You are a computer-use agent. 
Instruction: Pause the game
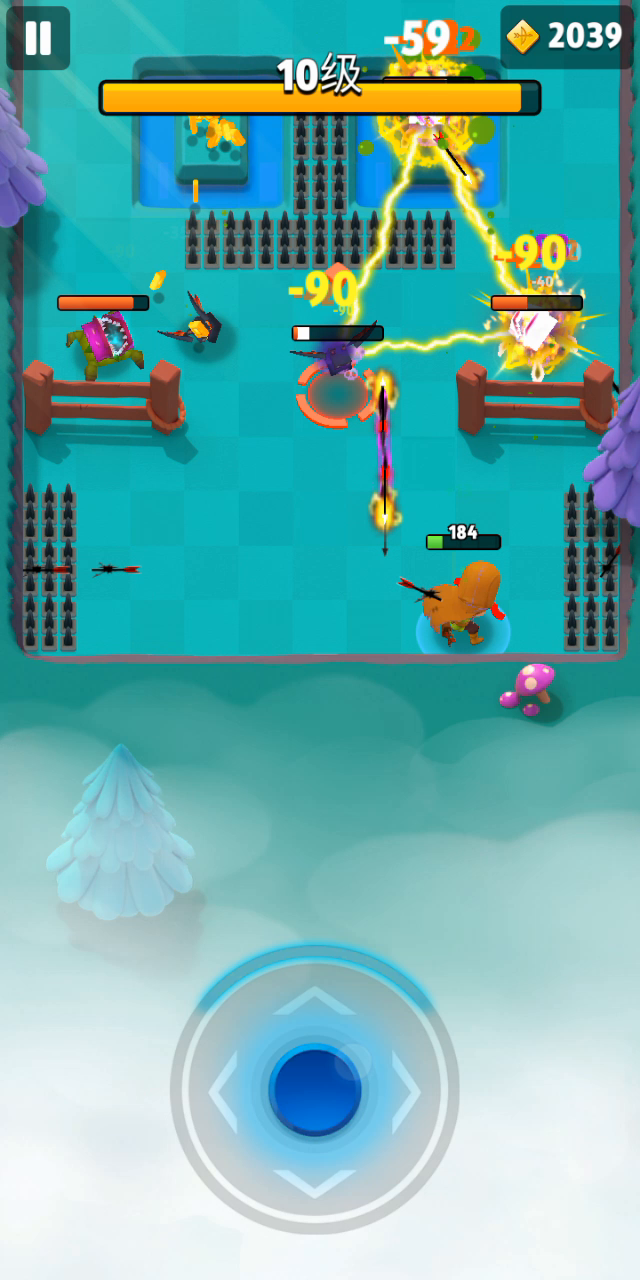pos(38,38)
